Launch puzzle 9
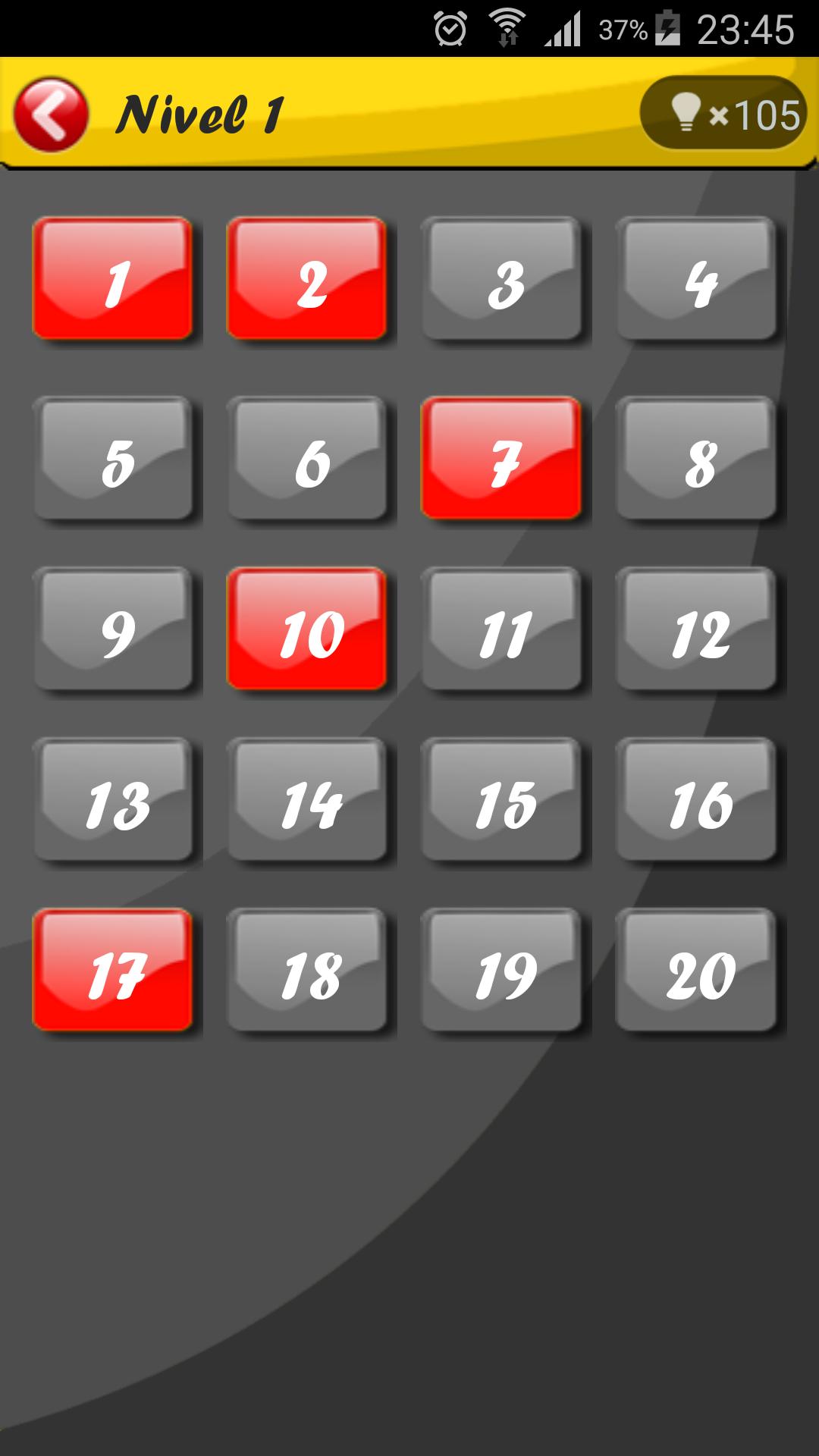This screenshot has height=1456, width=819. 113,629
